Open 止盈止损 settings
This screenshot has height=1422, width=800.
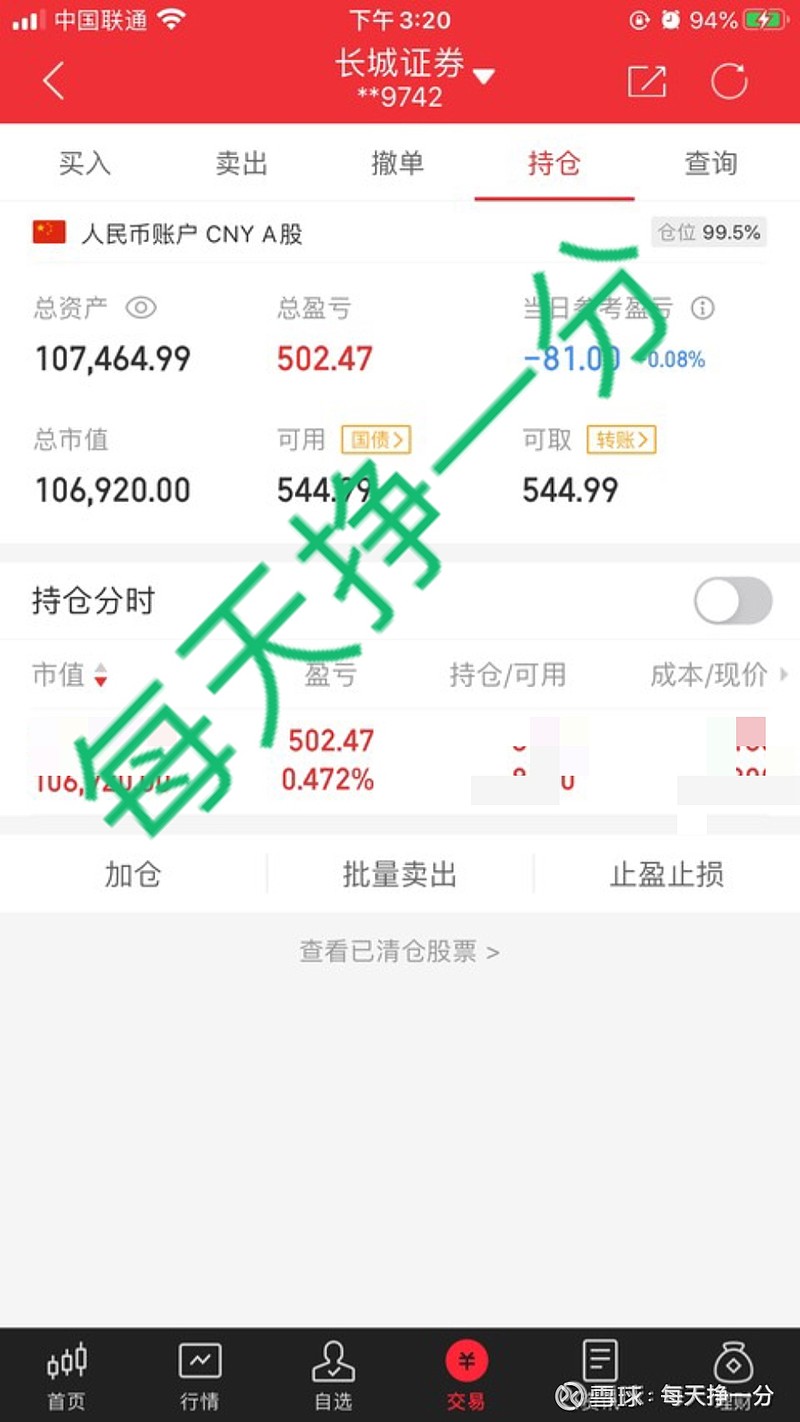(667, 875)
